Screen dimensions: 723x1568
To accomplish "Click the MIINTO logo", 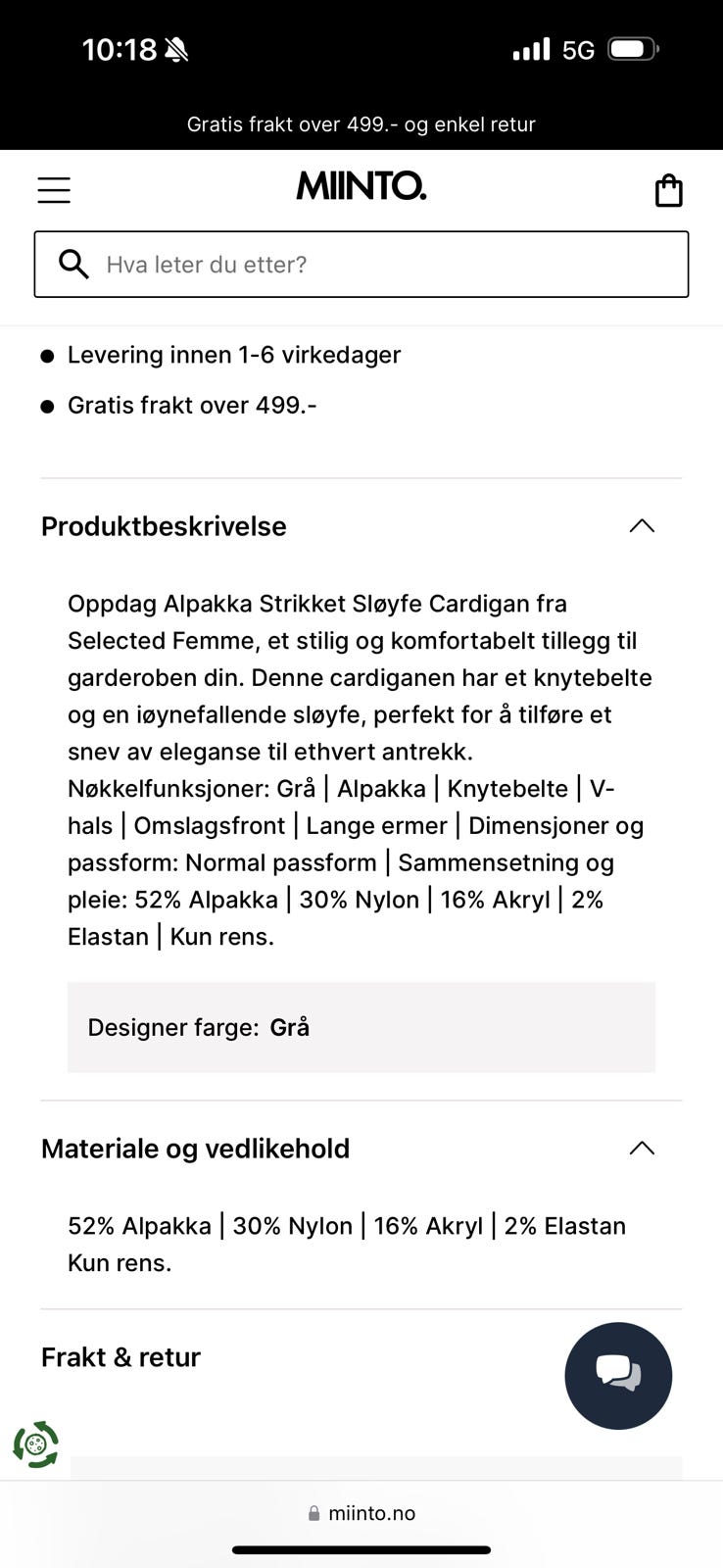I will [x=361, y=186].
